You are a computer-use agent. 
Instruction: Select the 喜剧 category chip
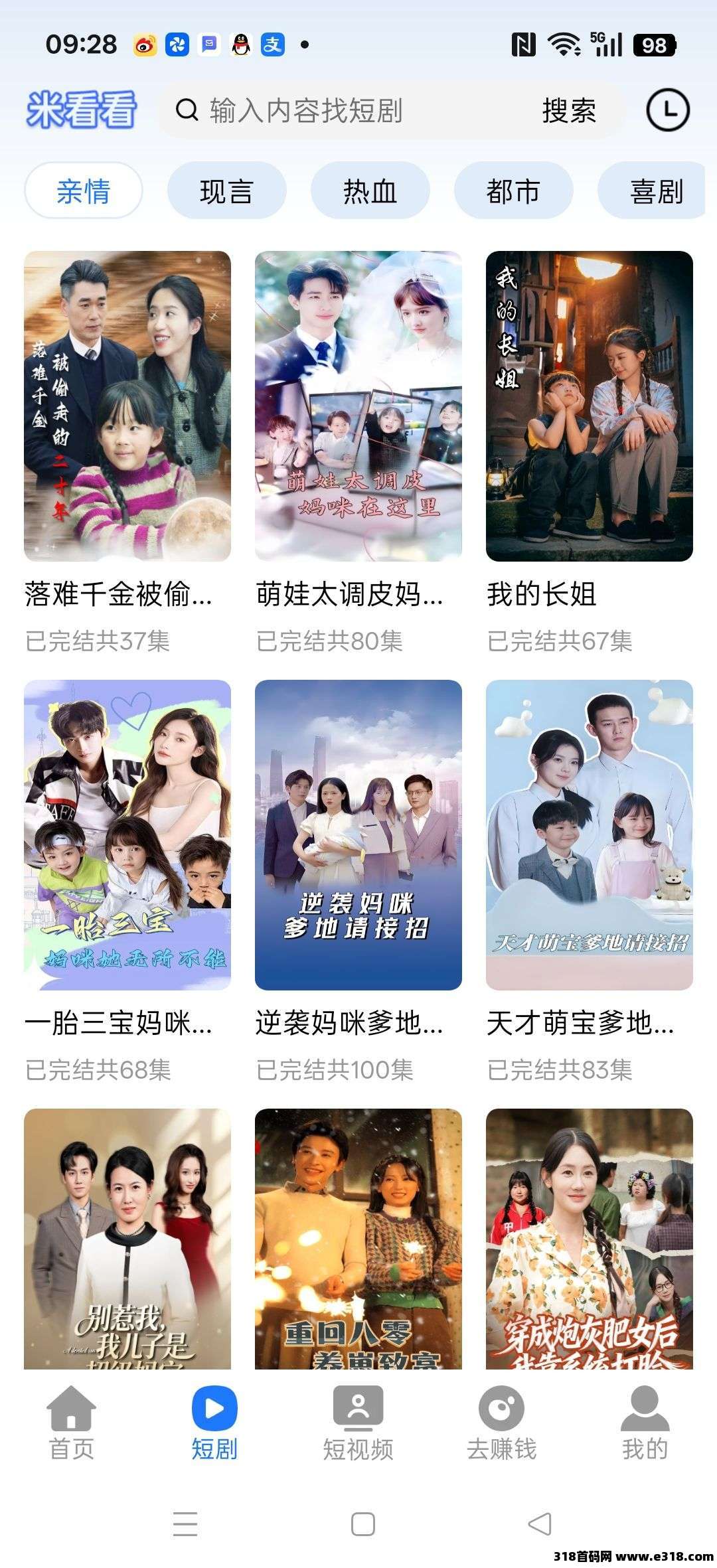654,191
